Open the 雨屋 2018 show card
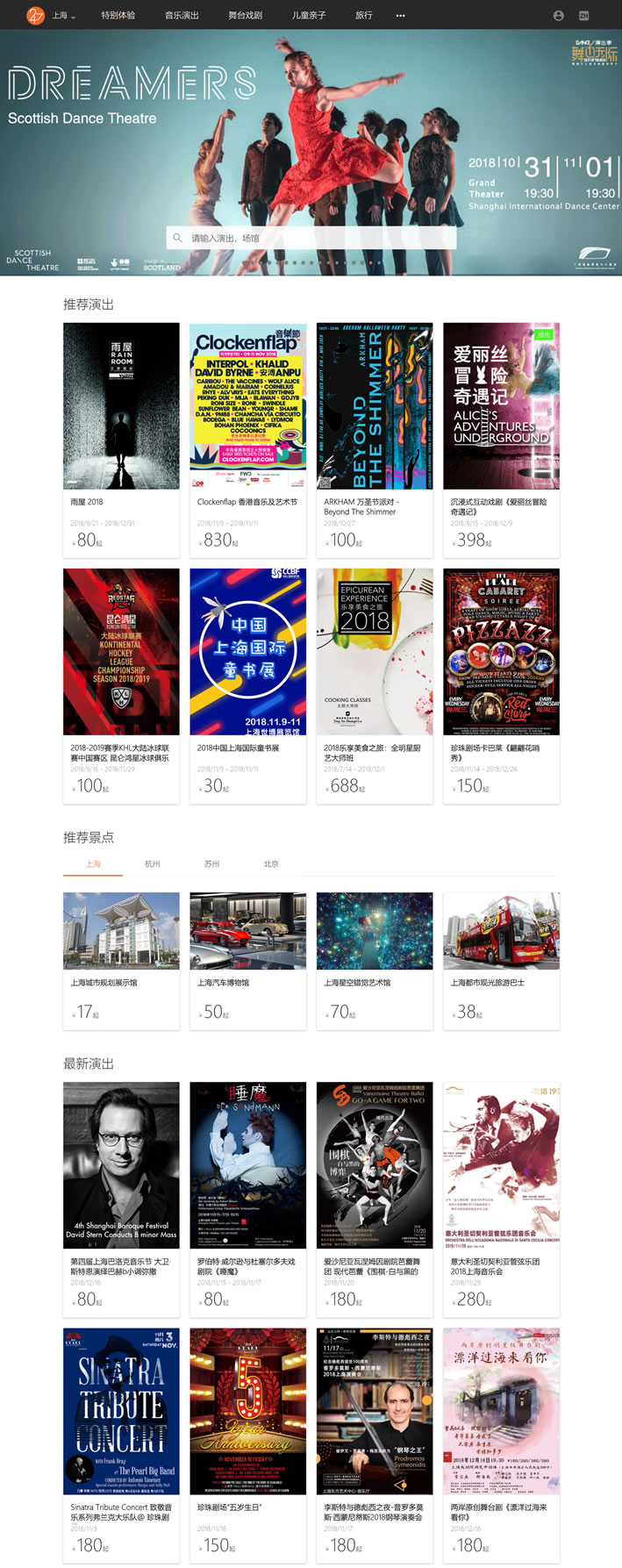 tap(121, 405)
